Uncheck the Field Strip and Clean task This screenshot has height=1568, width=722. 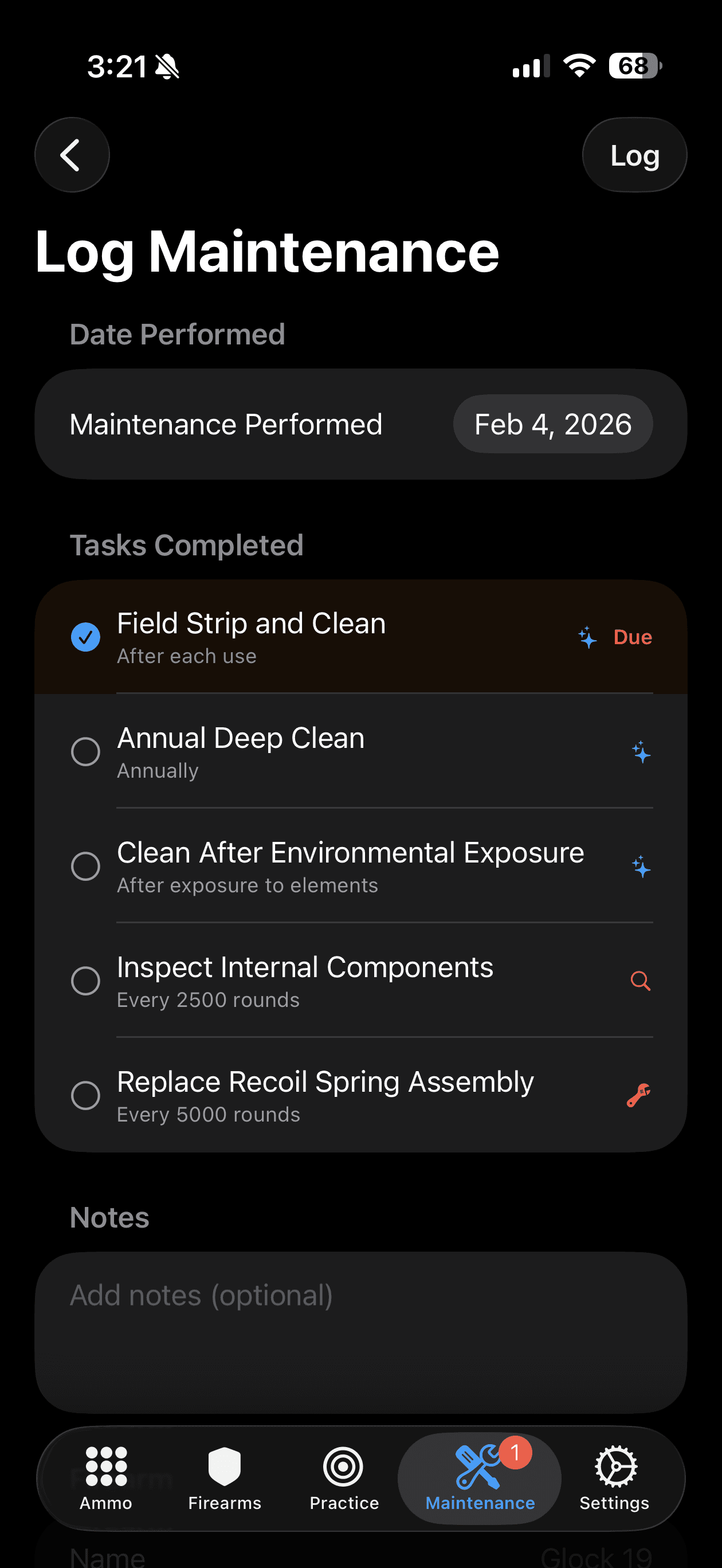85,637
